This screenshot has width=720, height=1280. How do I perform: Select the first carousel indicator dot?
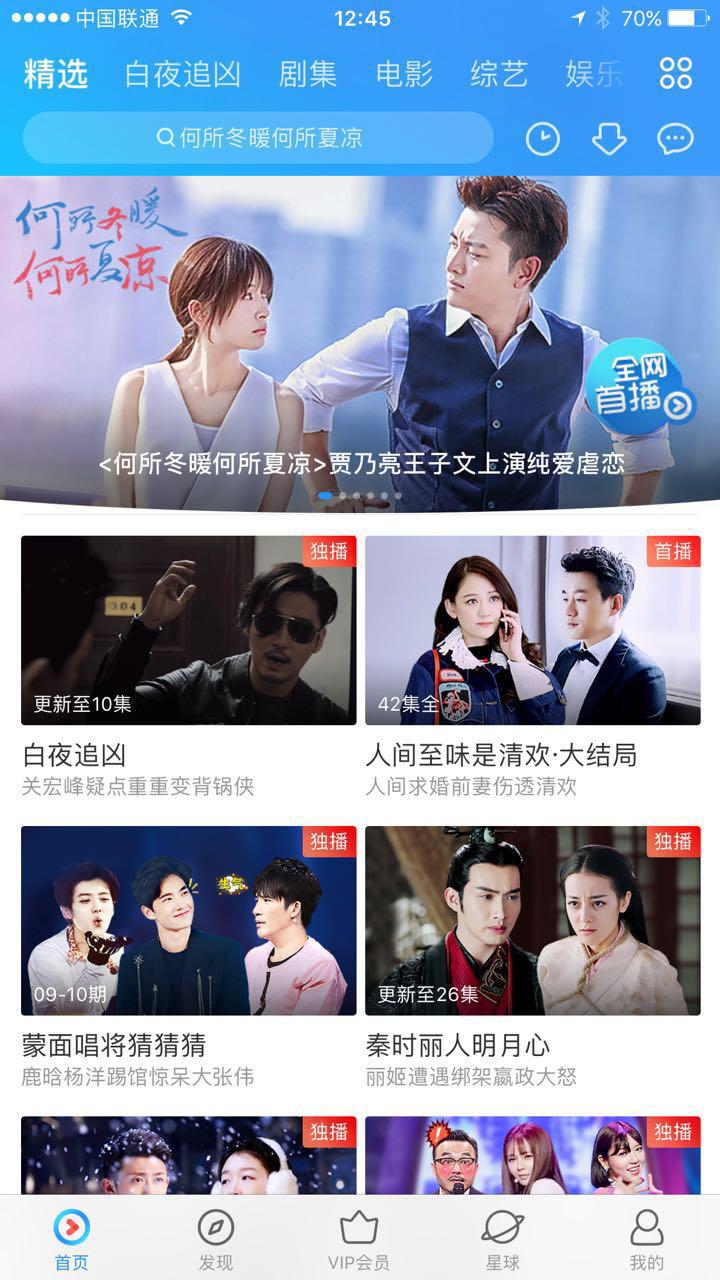pyautogui.click(x=329, y=492)
